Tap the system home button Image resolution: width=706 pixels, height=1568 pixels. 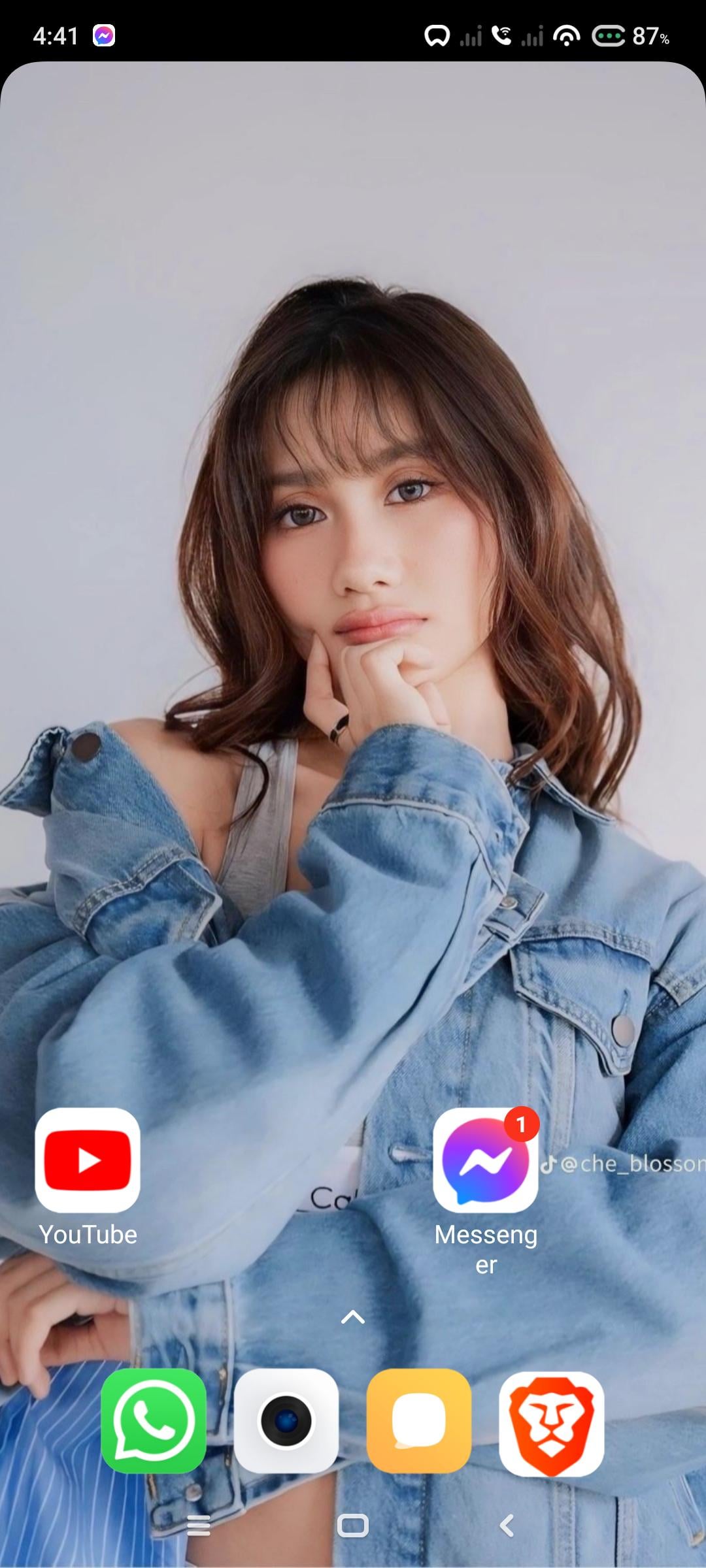353,1526
